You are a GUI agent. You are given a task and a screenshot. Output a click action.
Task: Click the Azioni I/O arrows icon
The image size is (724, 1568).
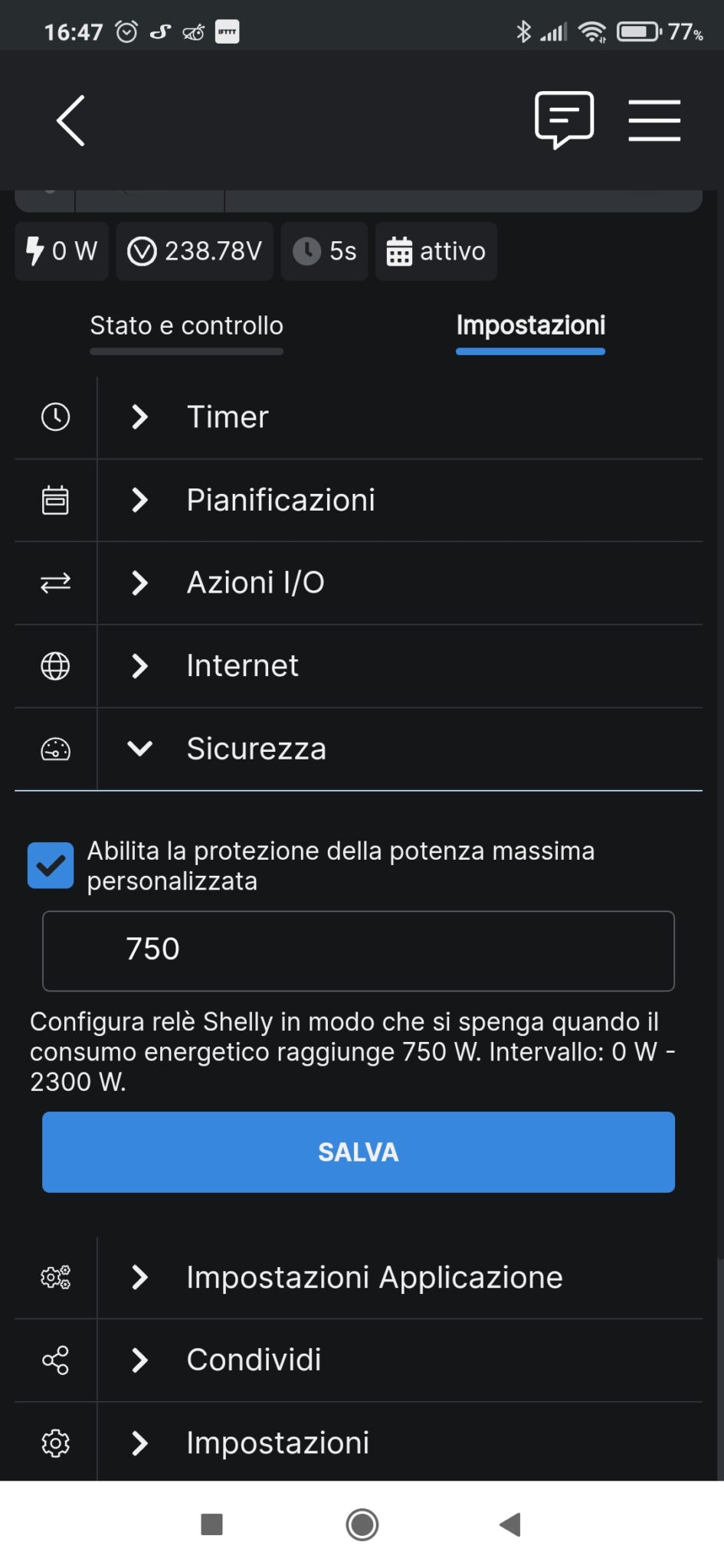tap(54, 583)
